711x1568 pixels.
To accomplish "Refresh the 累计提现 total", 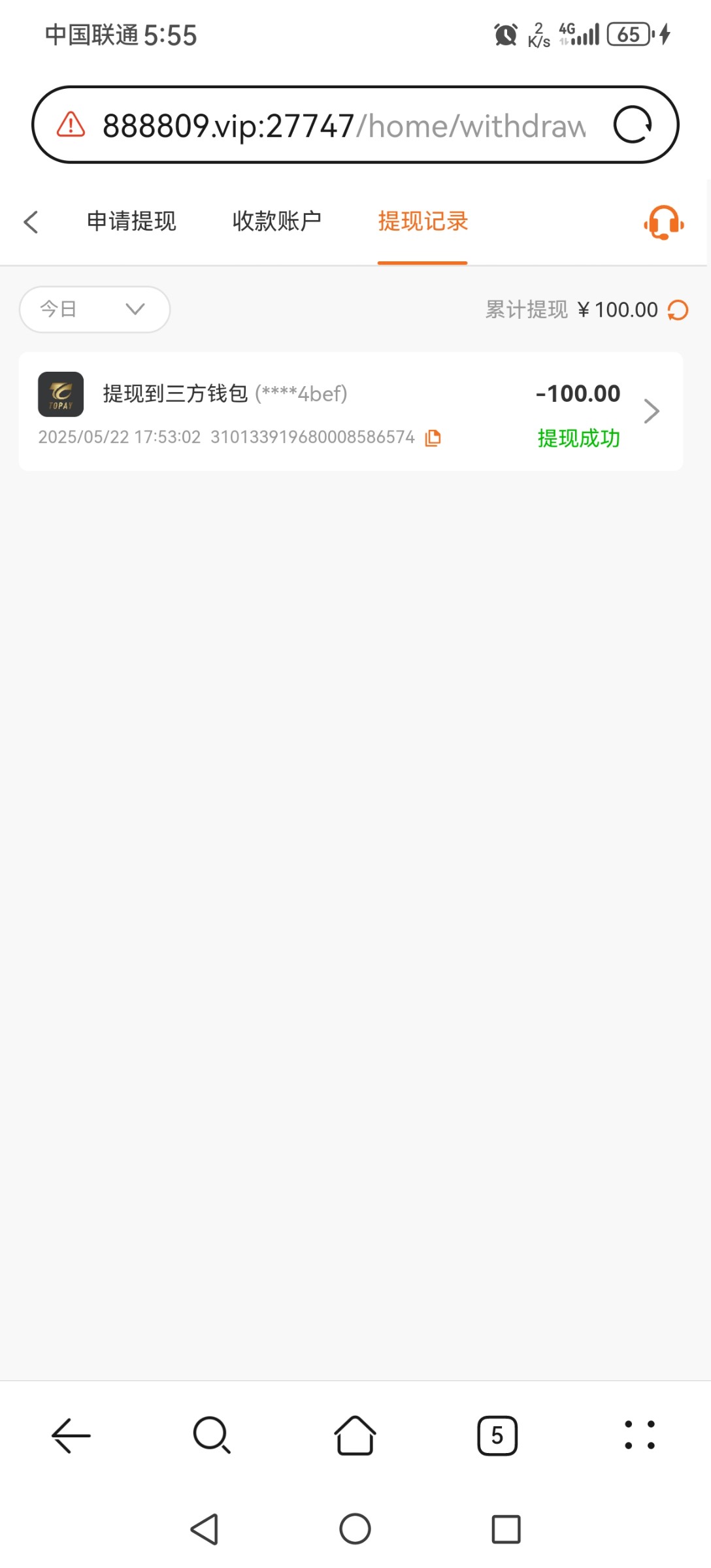I will tap(678, 310).
